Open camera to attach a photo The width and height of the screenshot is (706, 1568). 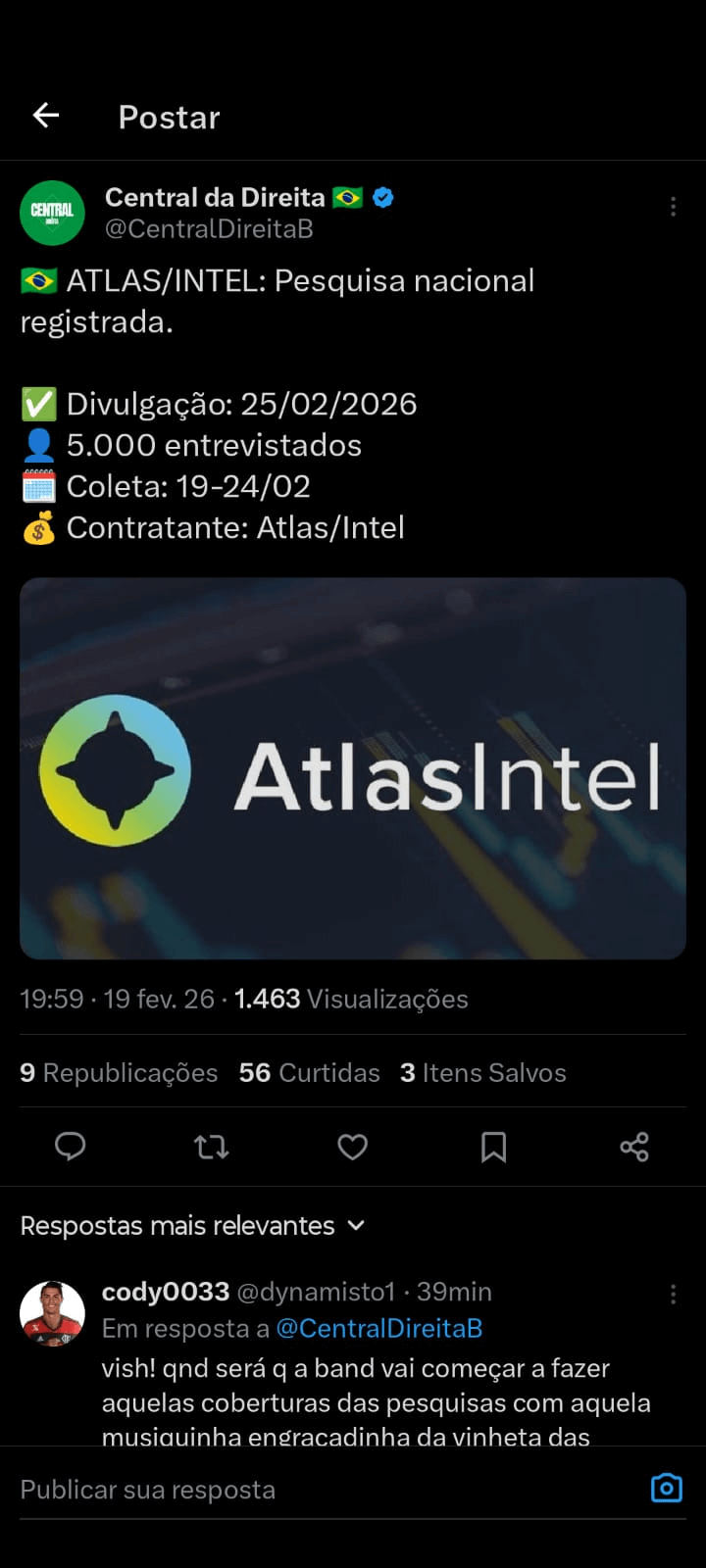click(x=667, y=1488)
